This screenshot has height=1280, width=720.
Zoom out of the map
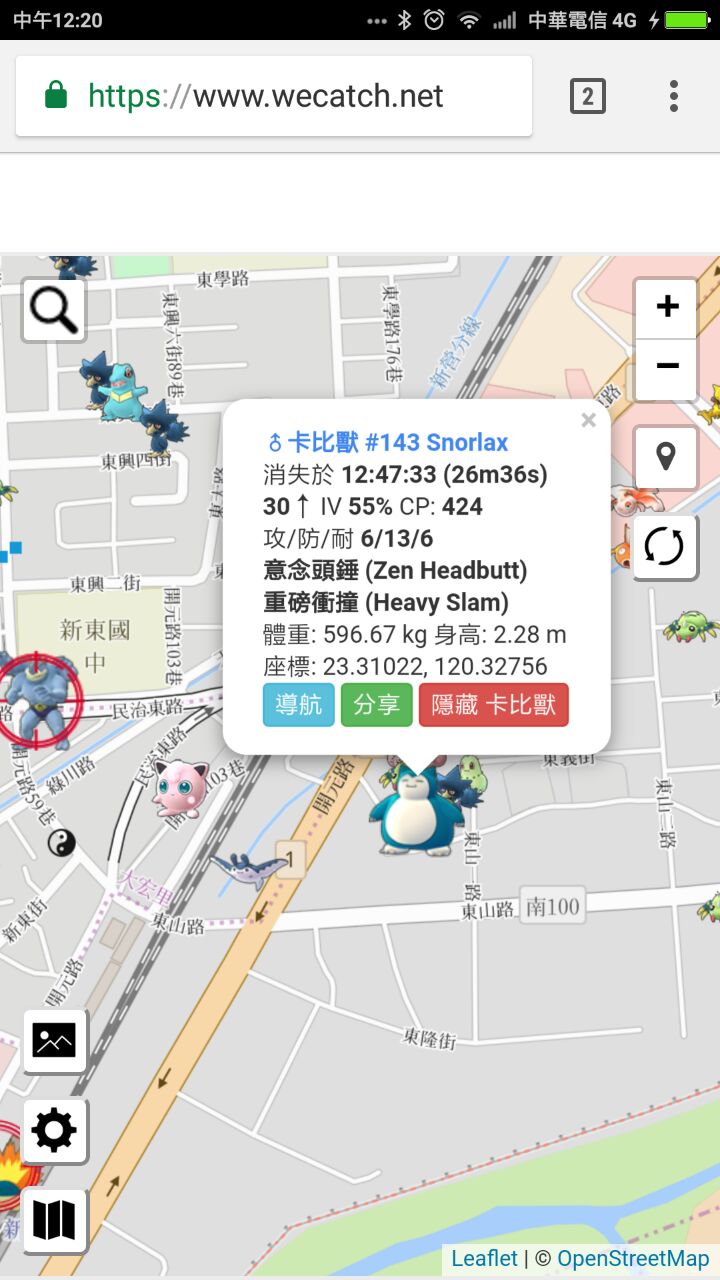point(666,366)
